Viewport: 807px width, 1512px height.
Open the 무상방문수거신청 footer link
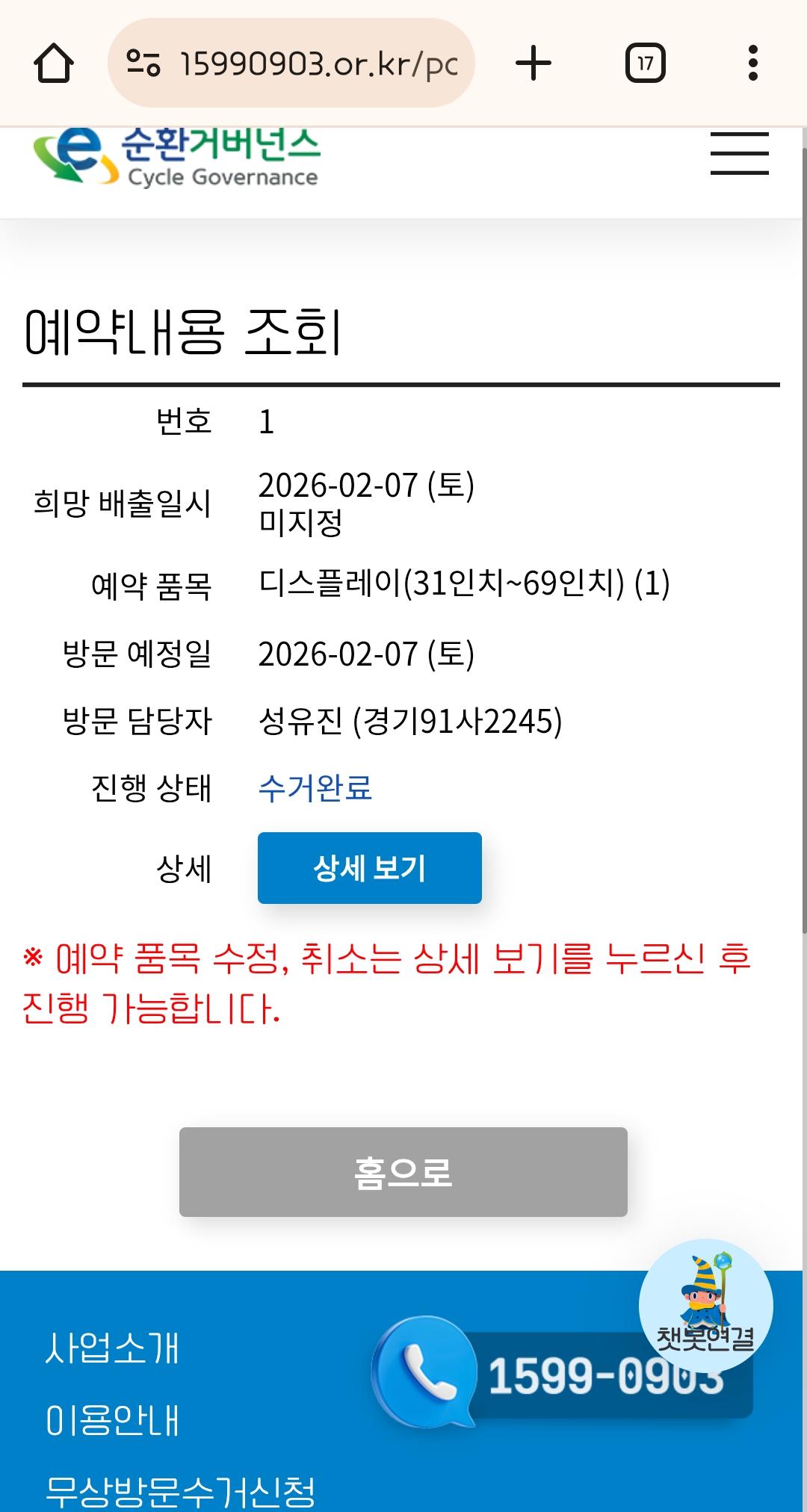coord(180,1492)
